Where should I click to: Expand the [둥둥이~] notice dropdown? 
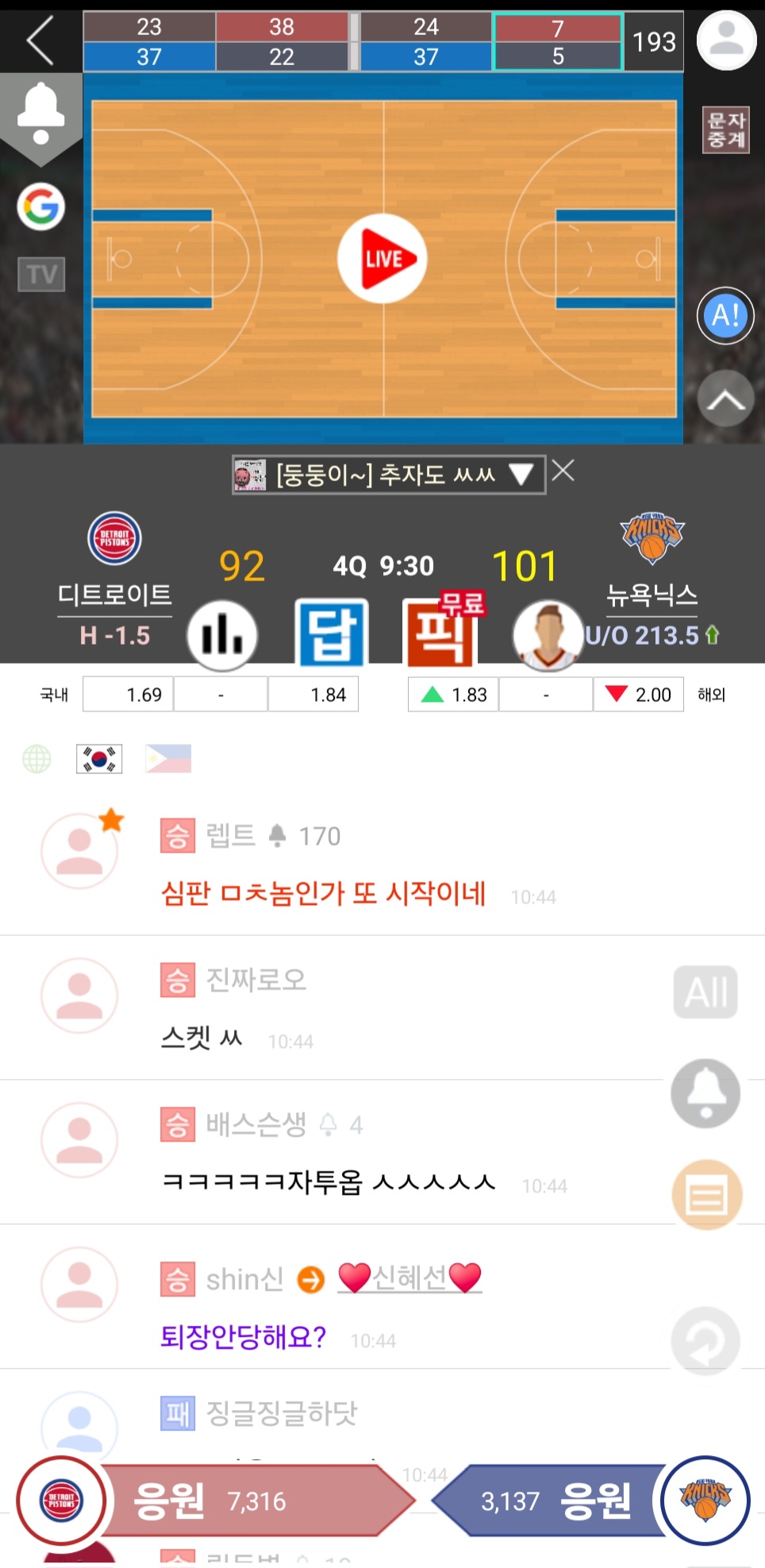point(521,475)
